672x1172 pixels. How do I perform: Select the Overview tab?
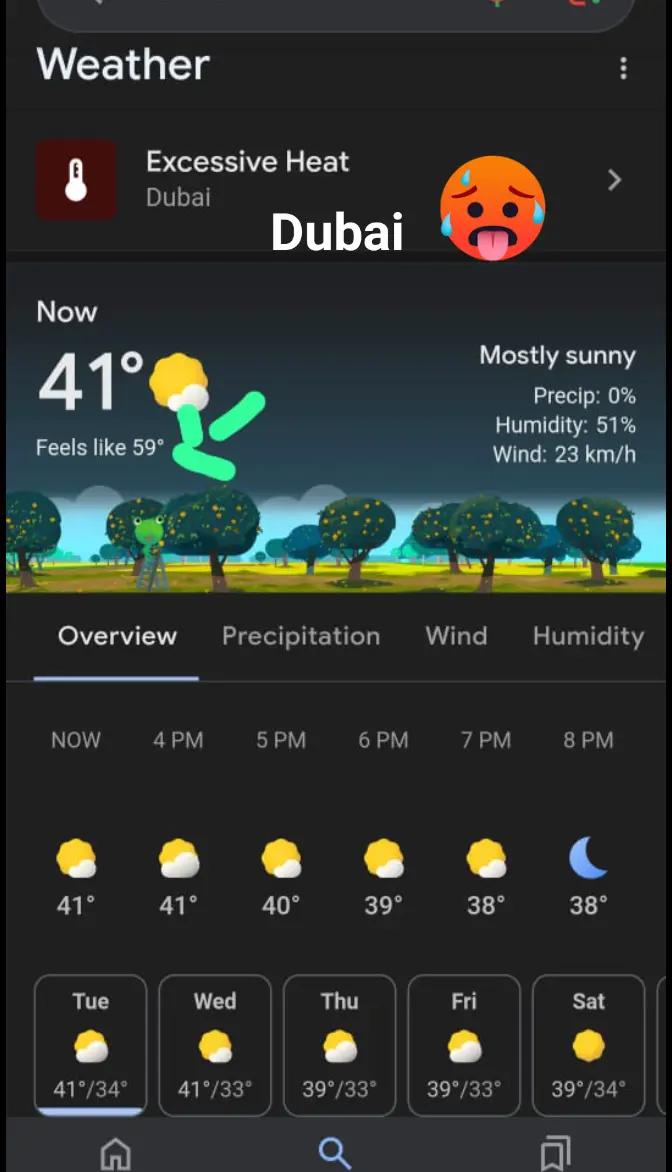click(x=117, y=636)
